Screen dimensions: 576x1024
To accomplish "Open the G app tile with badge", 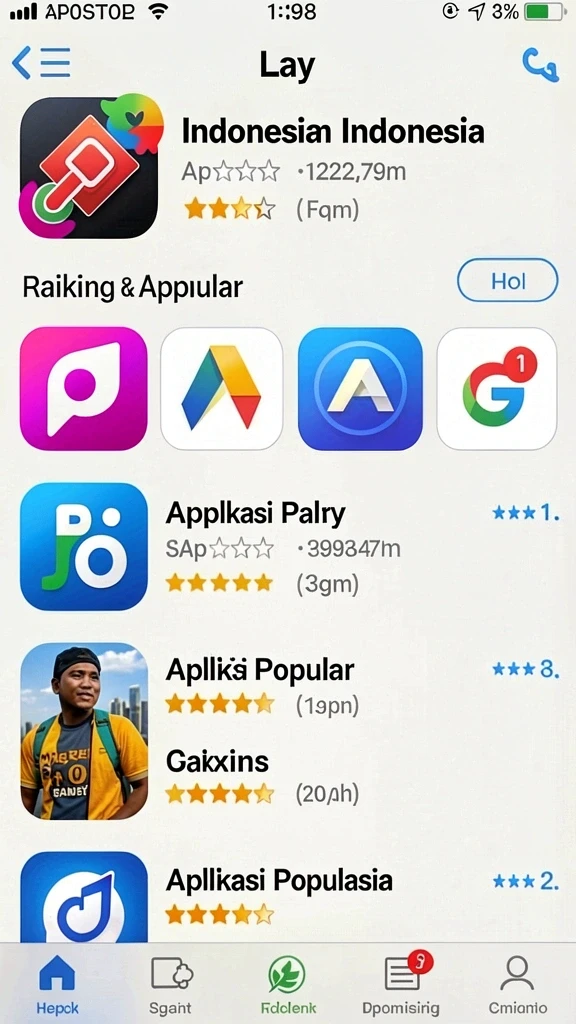I will click(497, 389).
